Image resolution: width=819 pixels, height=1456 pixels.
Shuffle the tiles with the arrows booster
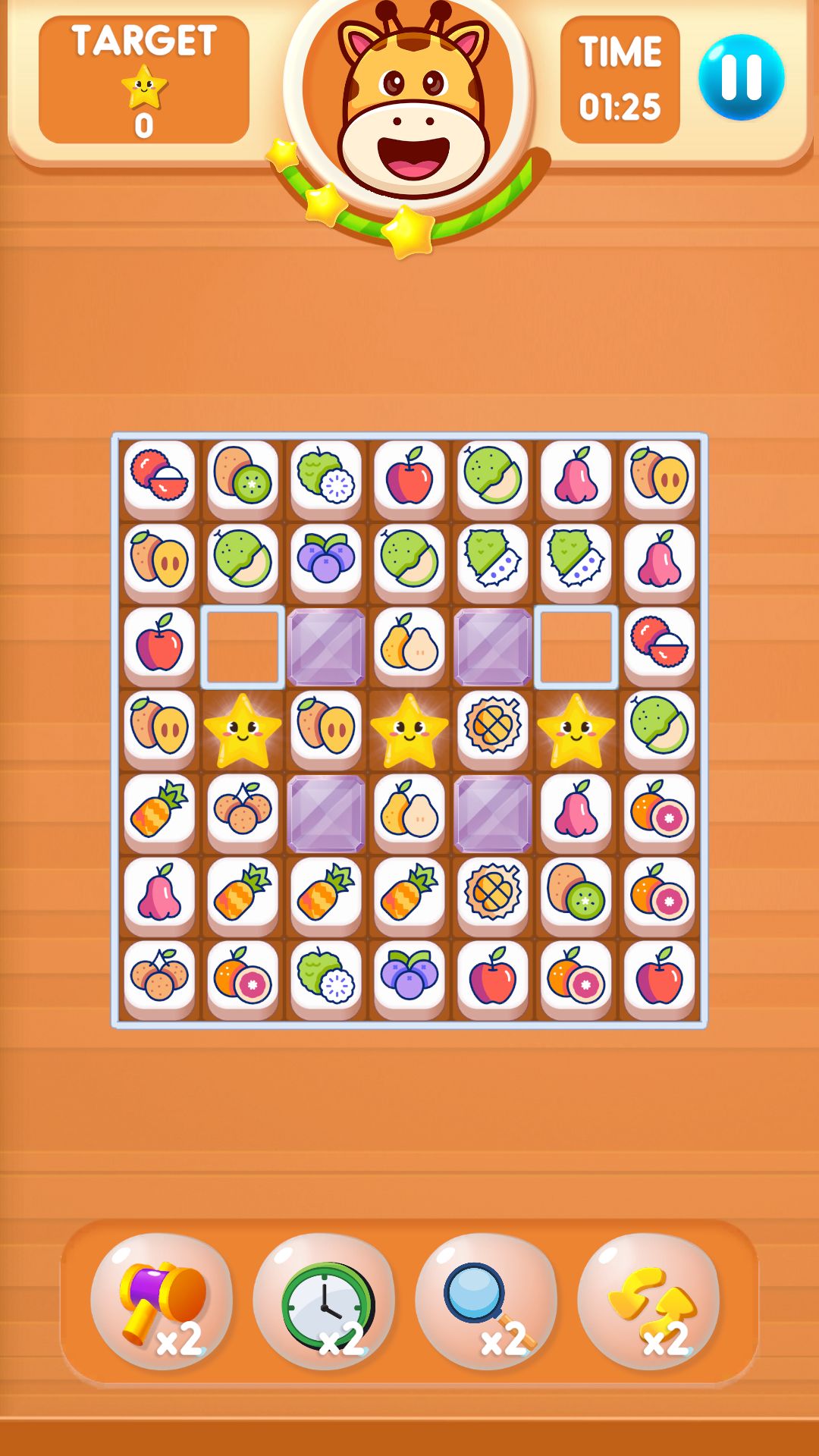[x=649, y=1301]
